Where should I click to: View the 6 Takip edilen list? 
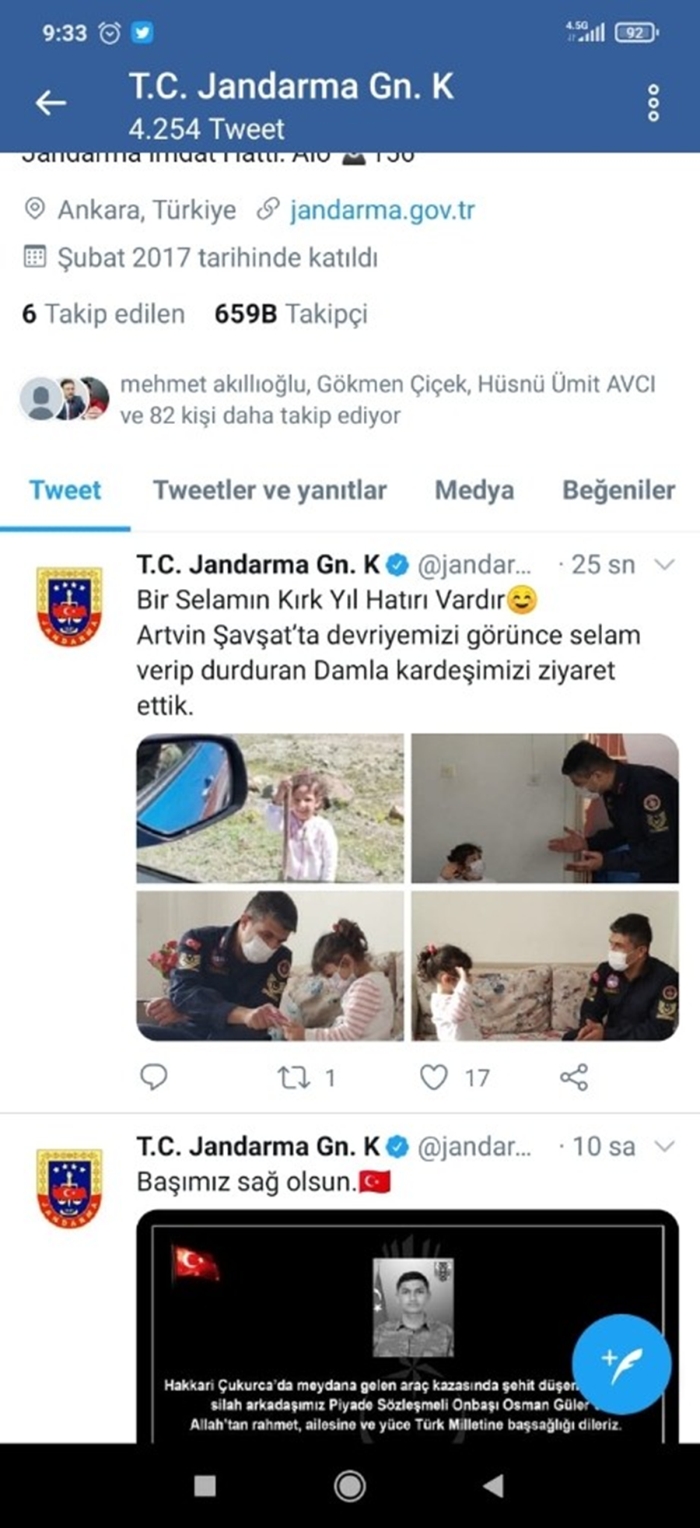tap(103, 314)
